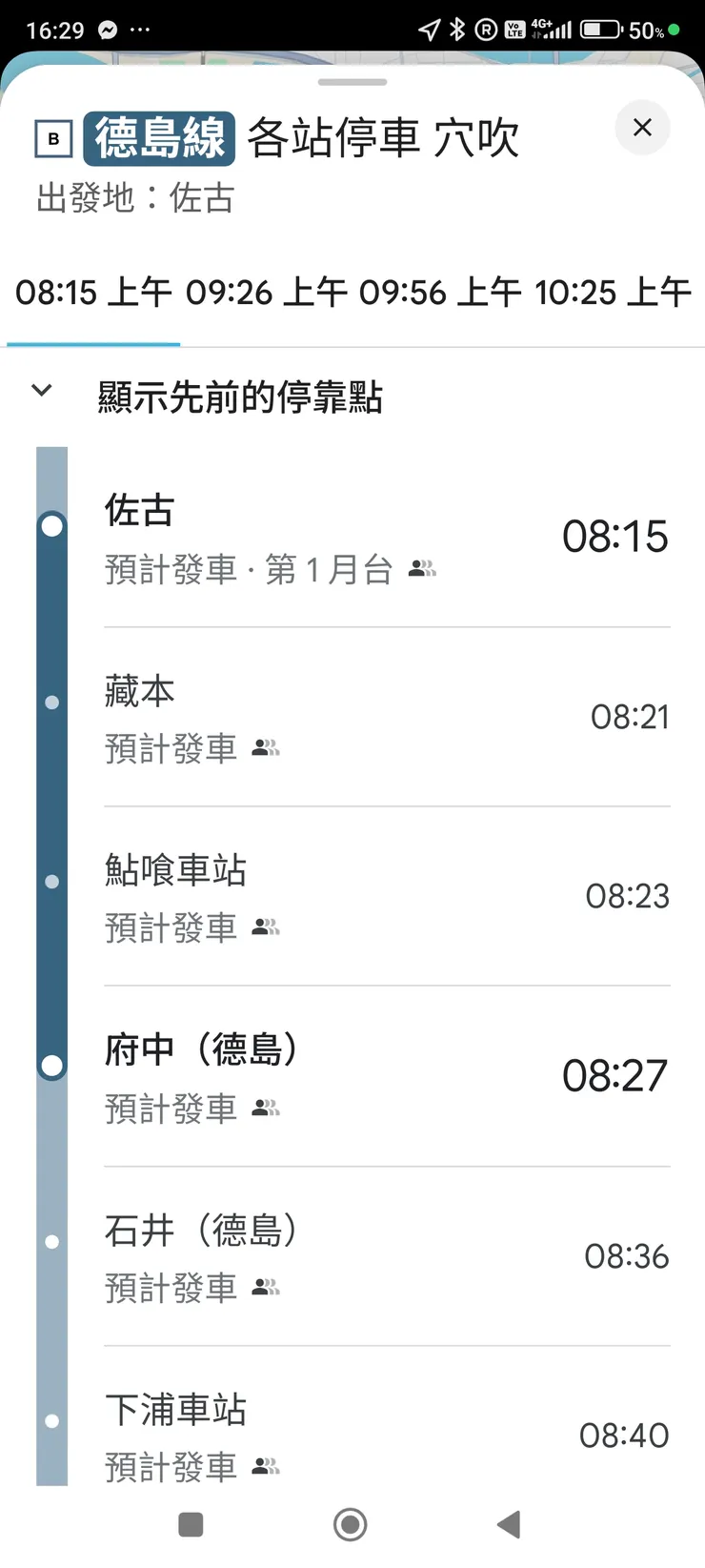Click the timeline dot for 佐古 station
The image size is (705, 1568).
pos(51,525)
